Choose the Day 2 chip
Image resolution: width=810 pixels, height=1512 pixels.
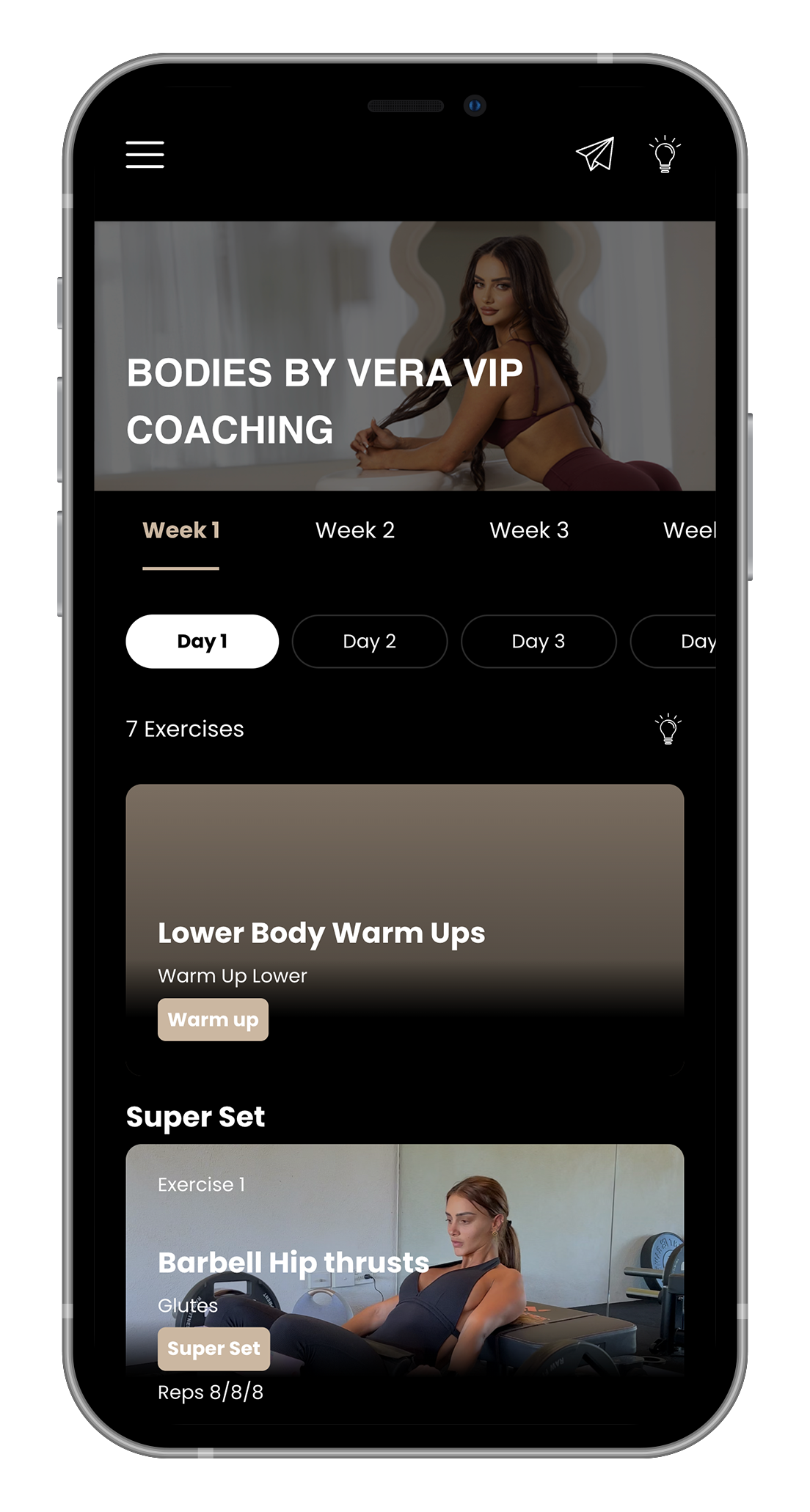(x=370, y=642)
